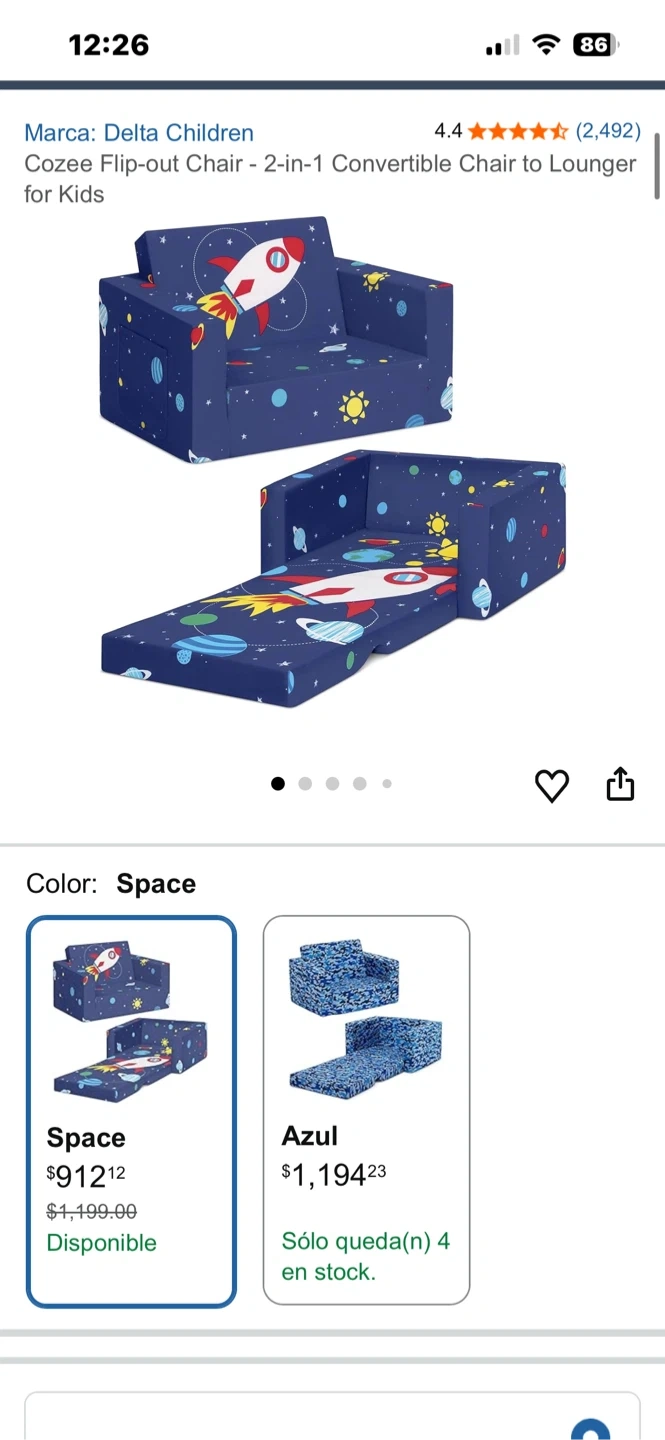Image resolution: width=665 pixels, height=1440 pixels.
Task: Open the 2,492 customer ratings
Action: coord(607,131)
